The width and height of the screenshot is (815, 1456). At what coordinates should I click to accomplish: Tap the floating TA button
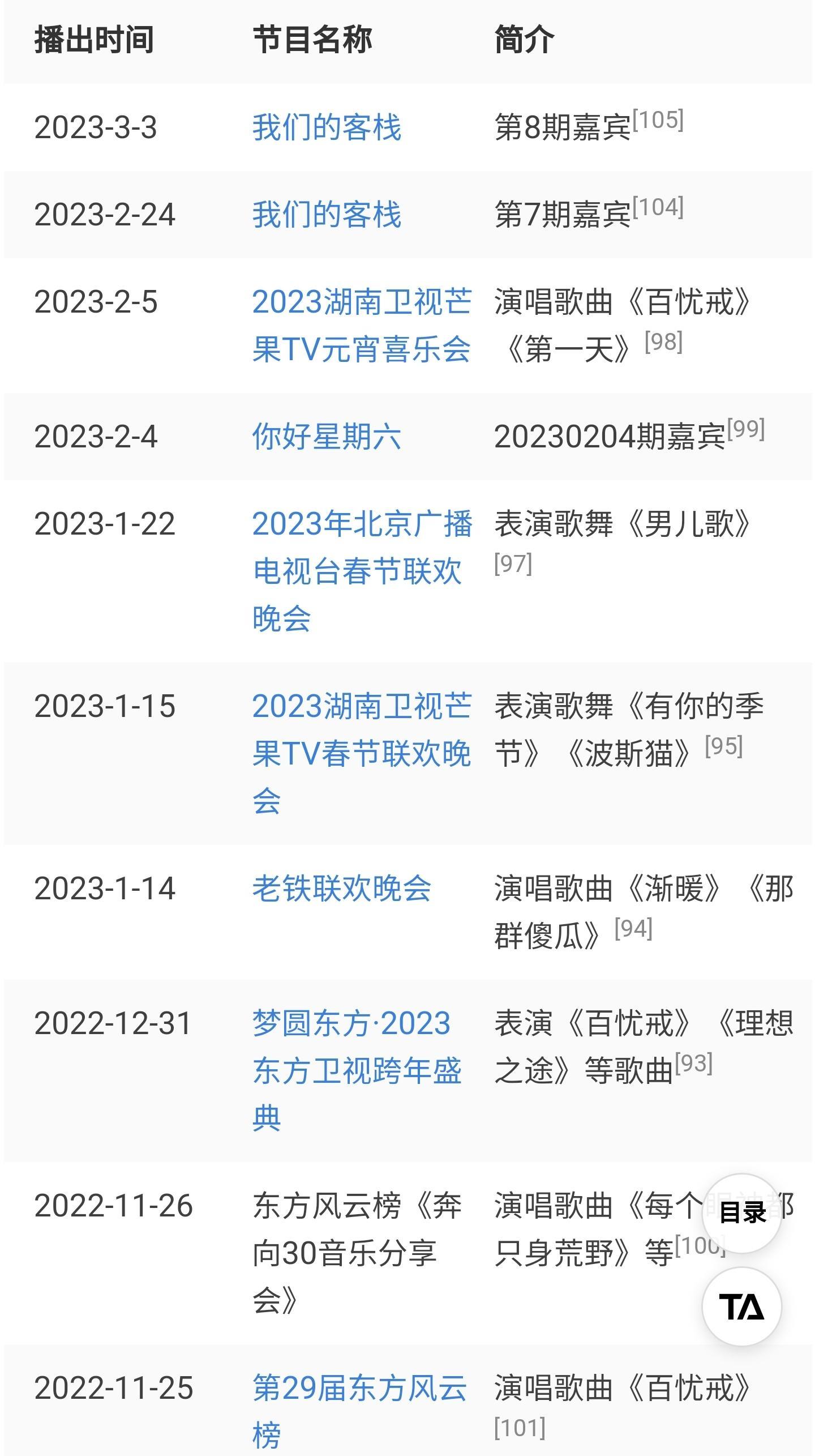[x=741, y=1306]
